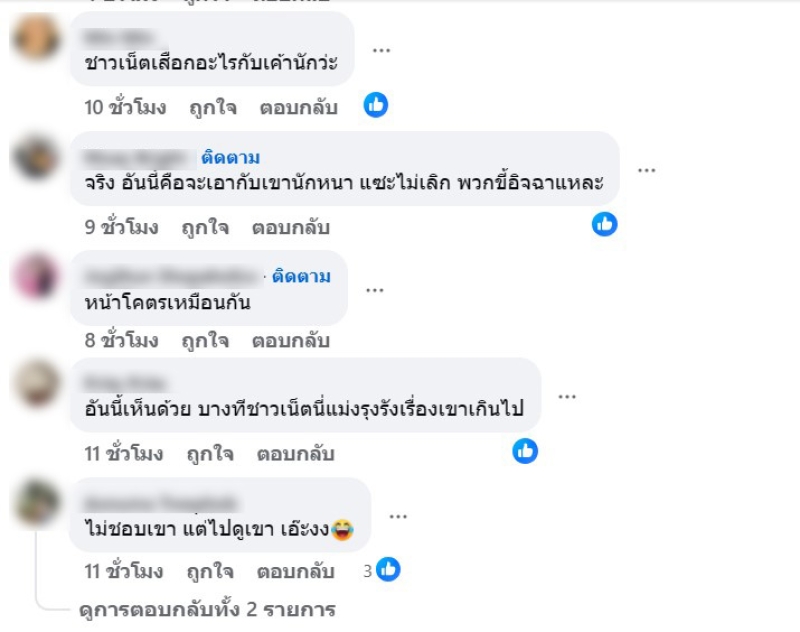Open profile picture beside "หน้าโคตรเหมือนกัน" comment
The image size is (800, 632).
(x=37, y=276)
